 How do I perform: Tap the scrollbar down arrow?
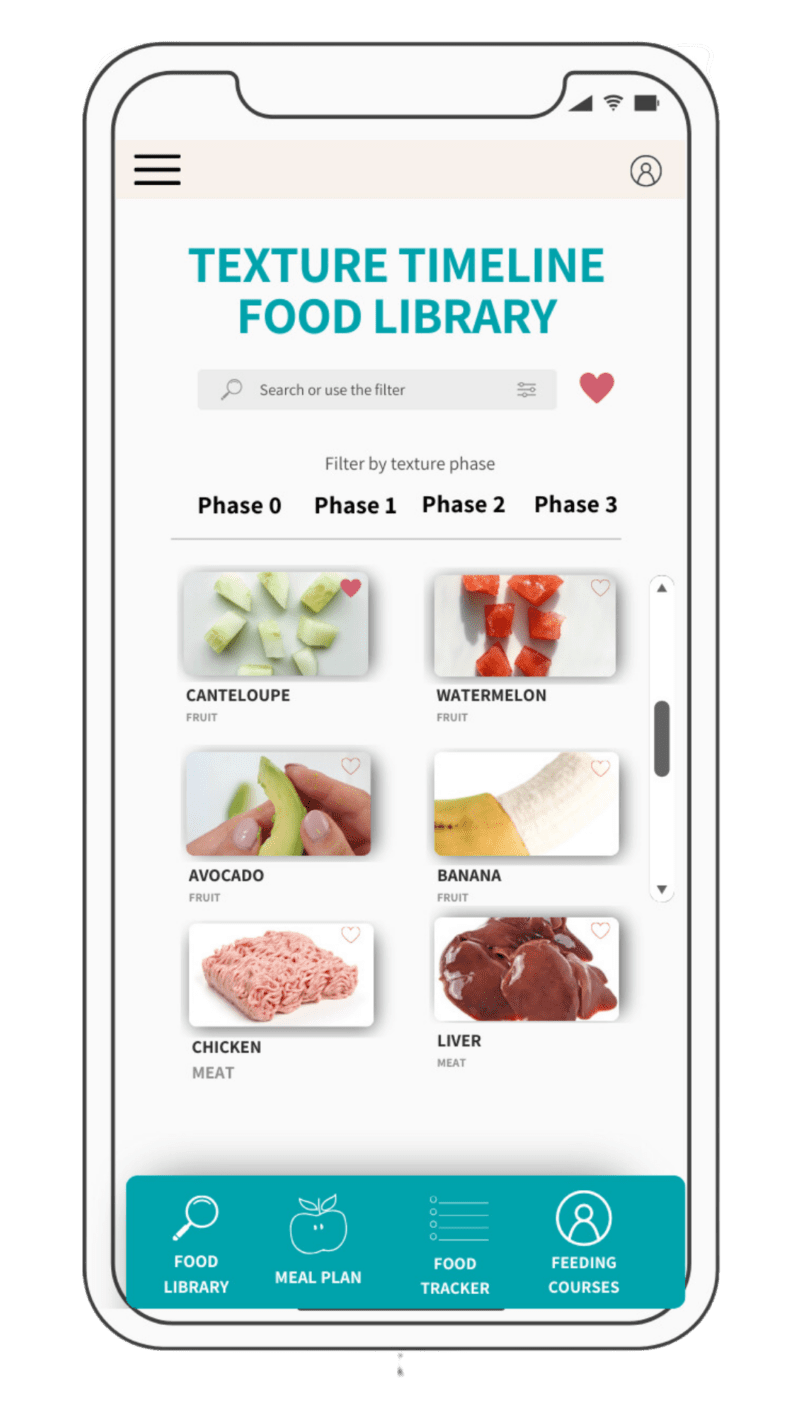click(661, 889)
